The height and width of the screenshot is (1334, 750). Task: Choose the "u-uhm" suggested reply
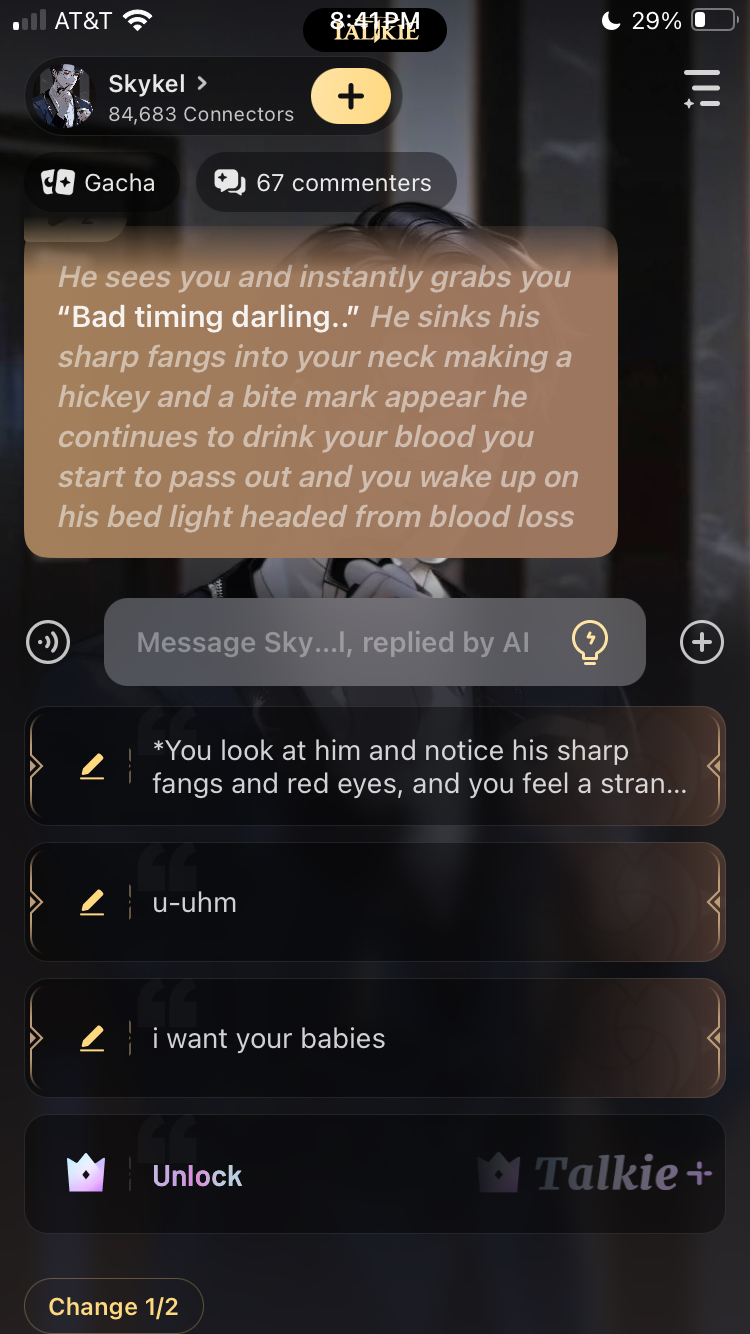click(x=400, y=902)
